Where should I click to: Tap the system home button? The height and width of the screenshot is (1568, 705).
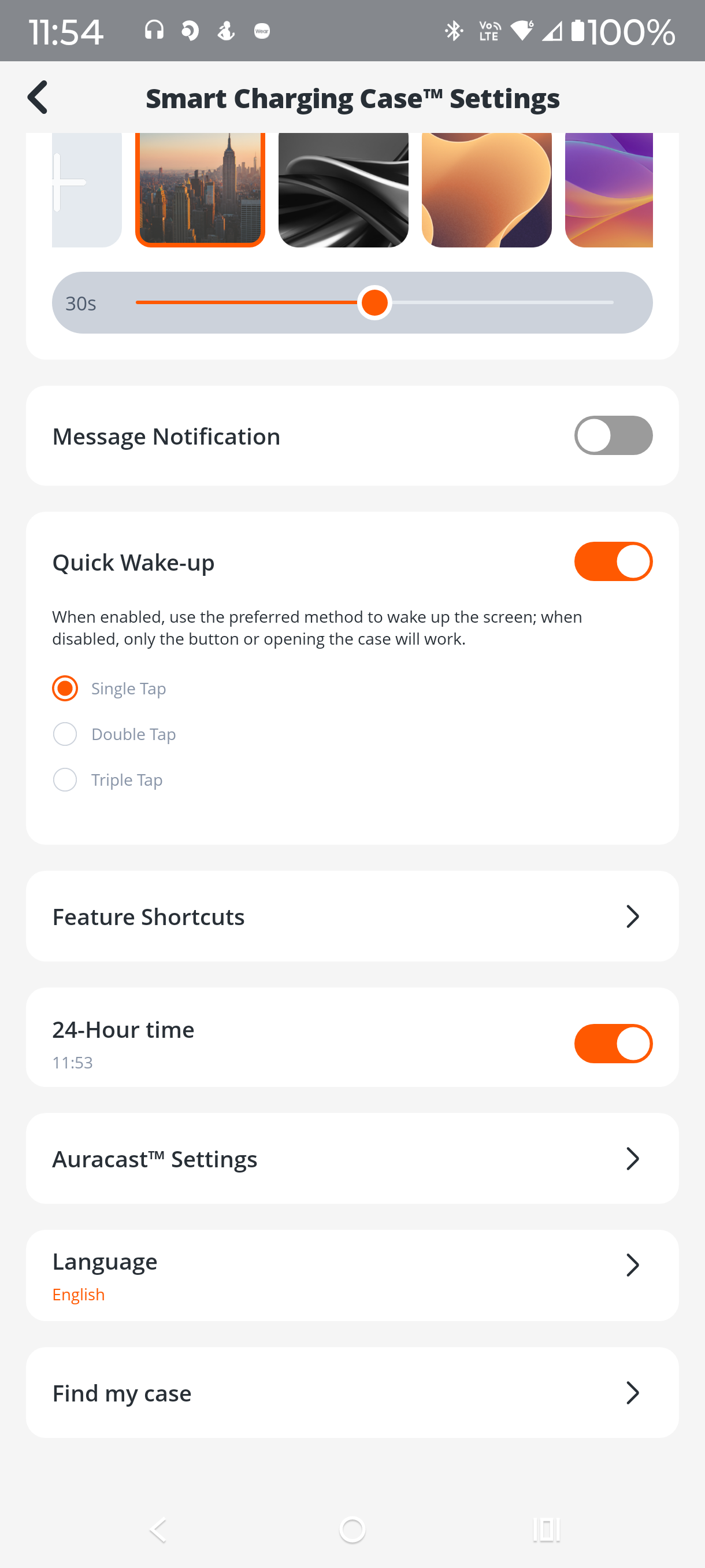[x=352, y=1530]
